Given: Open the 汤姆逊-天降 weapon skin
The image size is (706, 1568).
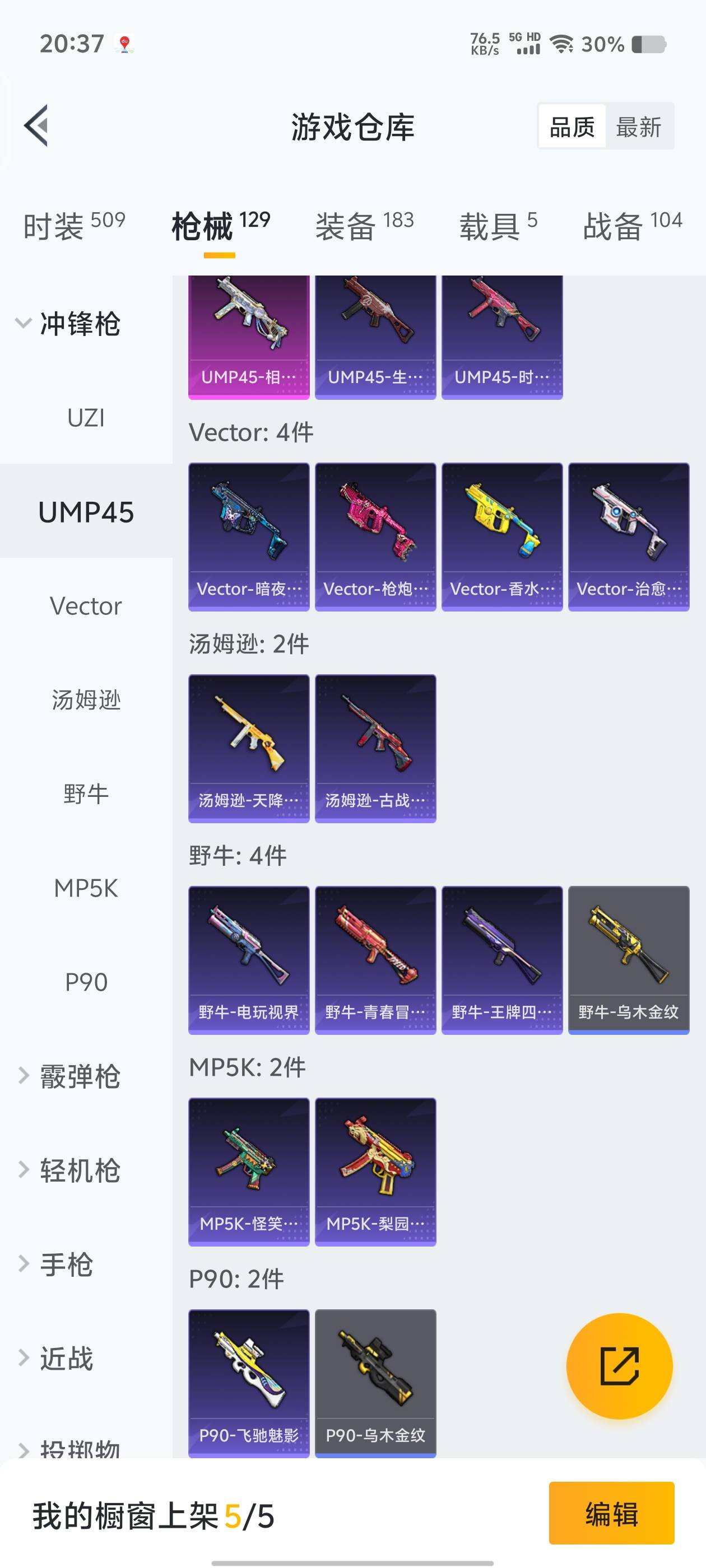Looking at the screenshot, I should click(248, 748).
